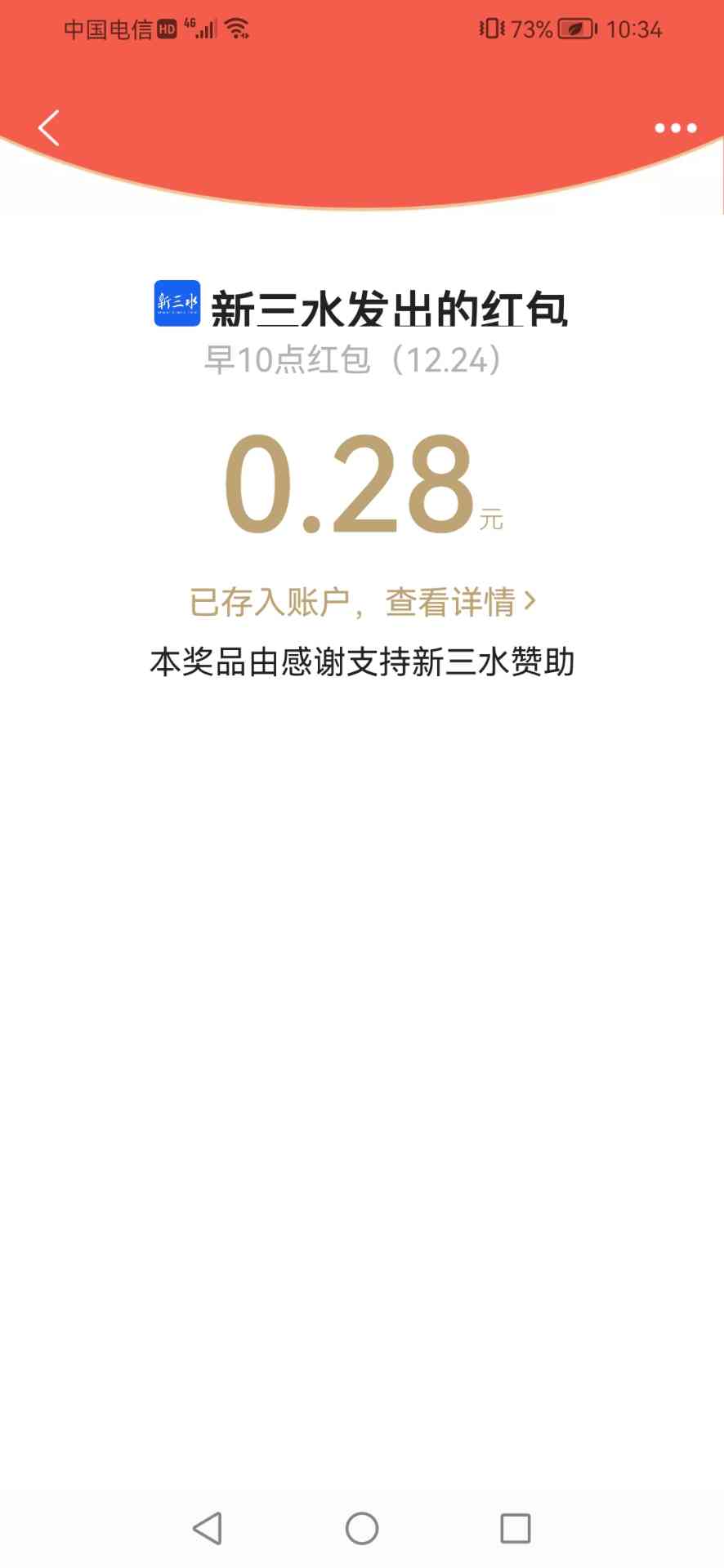Open 已存入账户，查看详情 link
Image resolution: width=724 pixels, height=1568 pixels.
[x=362, y=603]
